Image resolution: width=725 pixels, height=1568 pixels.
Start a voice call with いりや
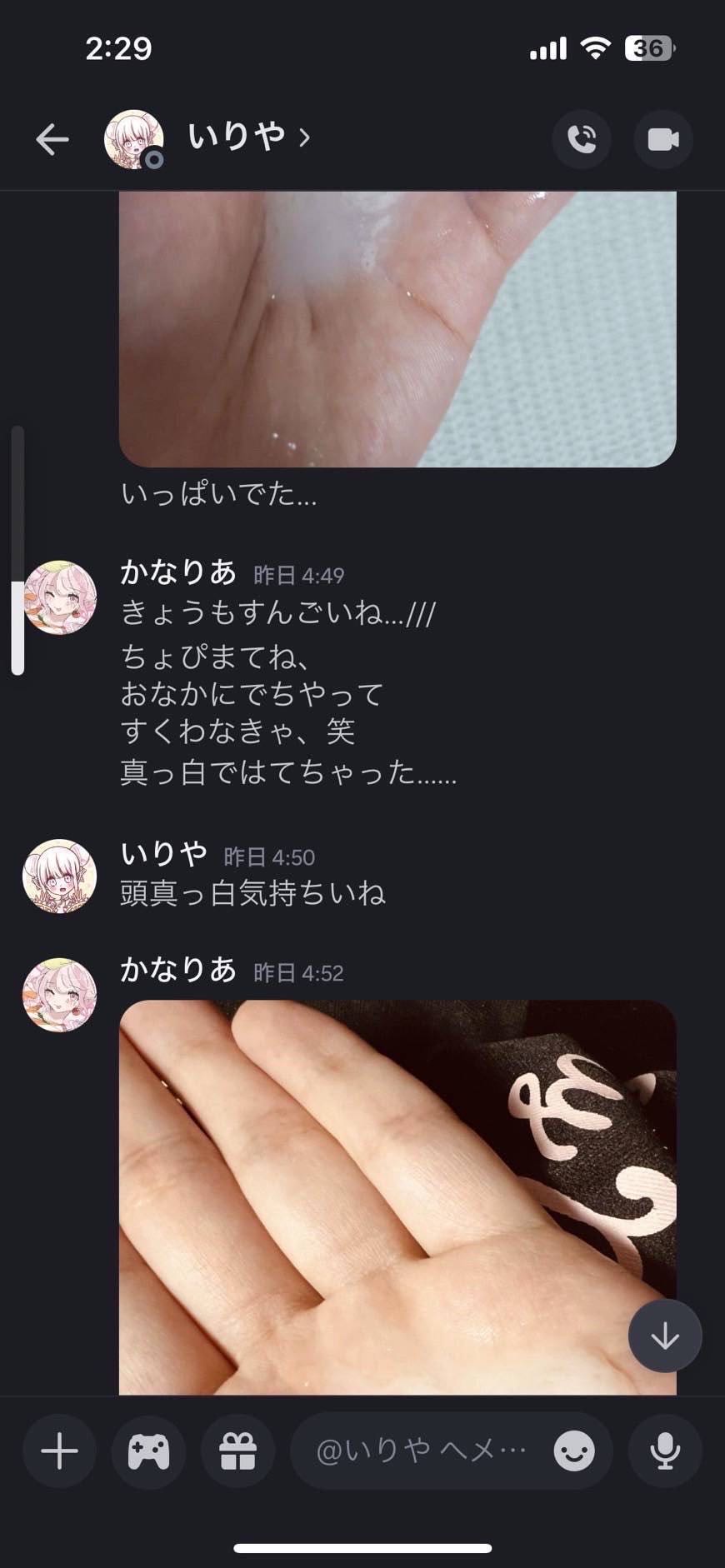[582, 139]
